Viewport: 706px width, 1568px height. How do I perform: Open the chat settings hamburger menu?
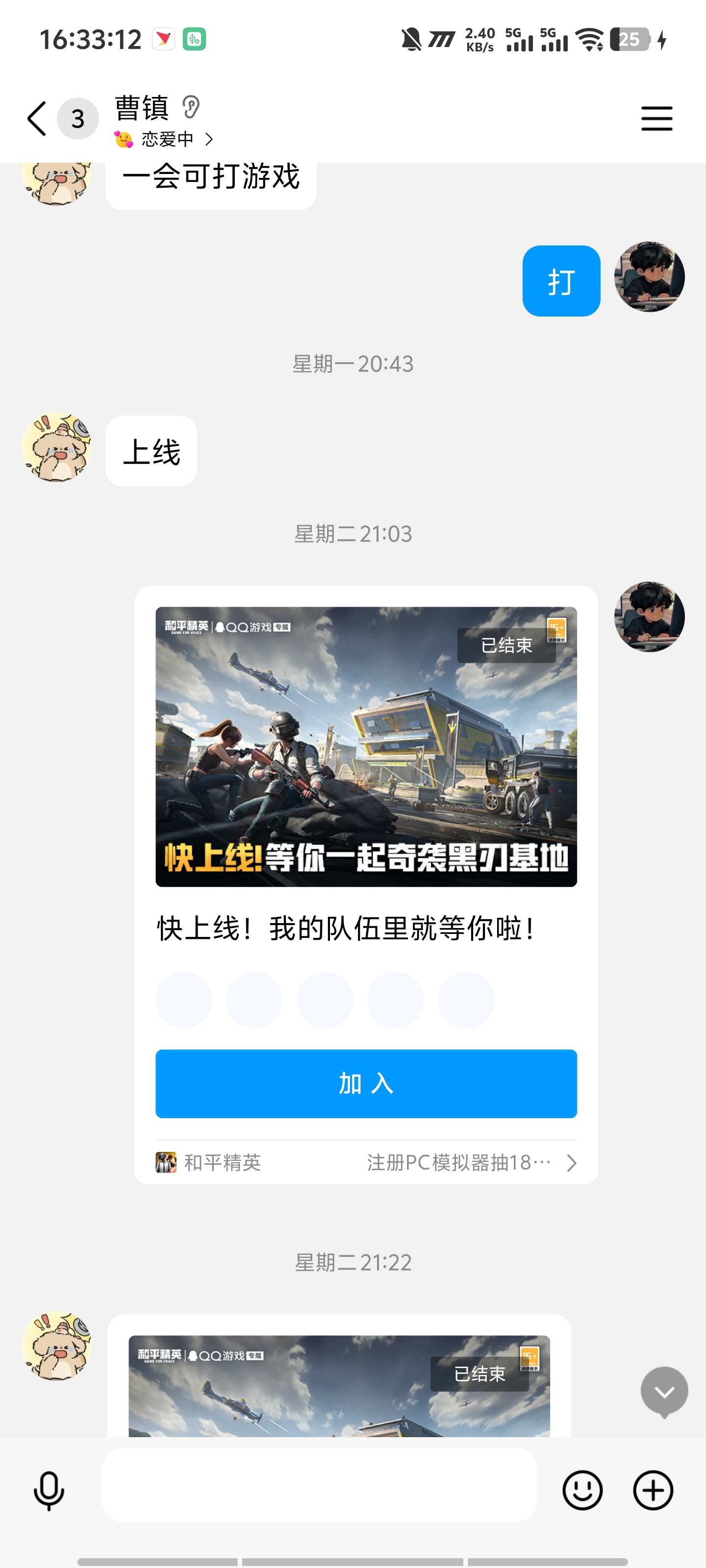click(656, 118)
